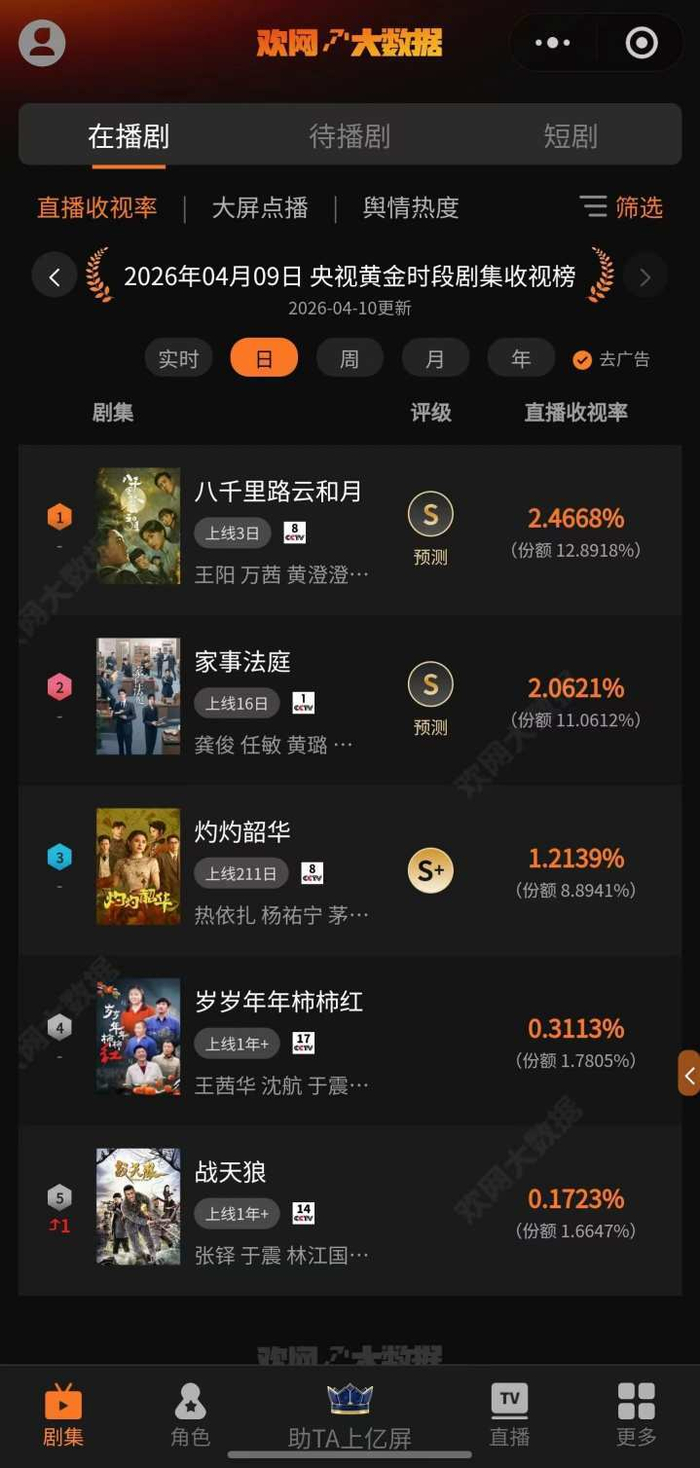Close the mini program
This screenshot has height=1468, width=700.
pyautogui.click(x=641, y=43)
